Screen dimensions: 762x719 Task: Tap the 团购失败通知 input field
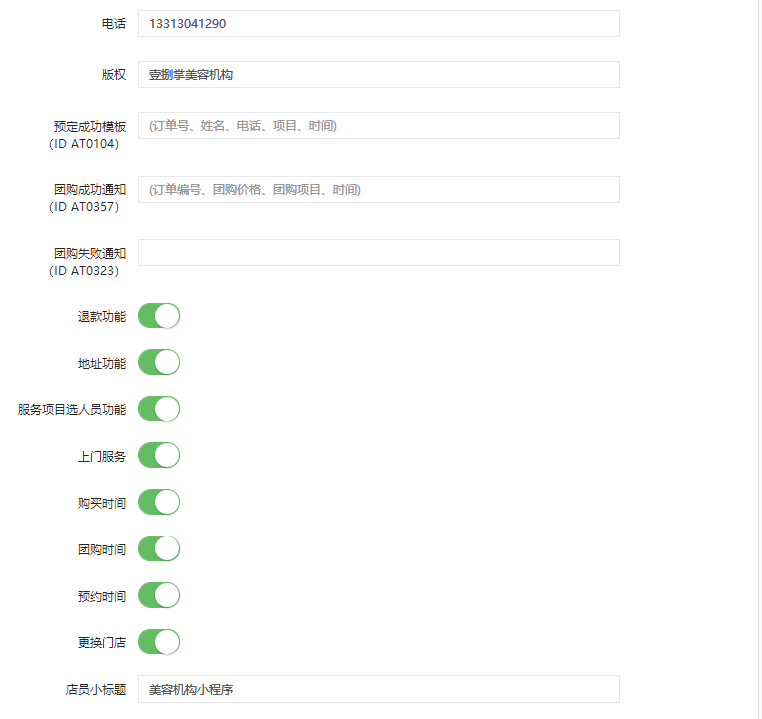(x=378, y=253)
